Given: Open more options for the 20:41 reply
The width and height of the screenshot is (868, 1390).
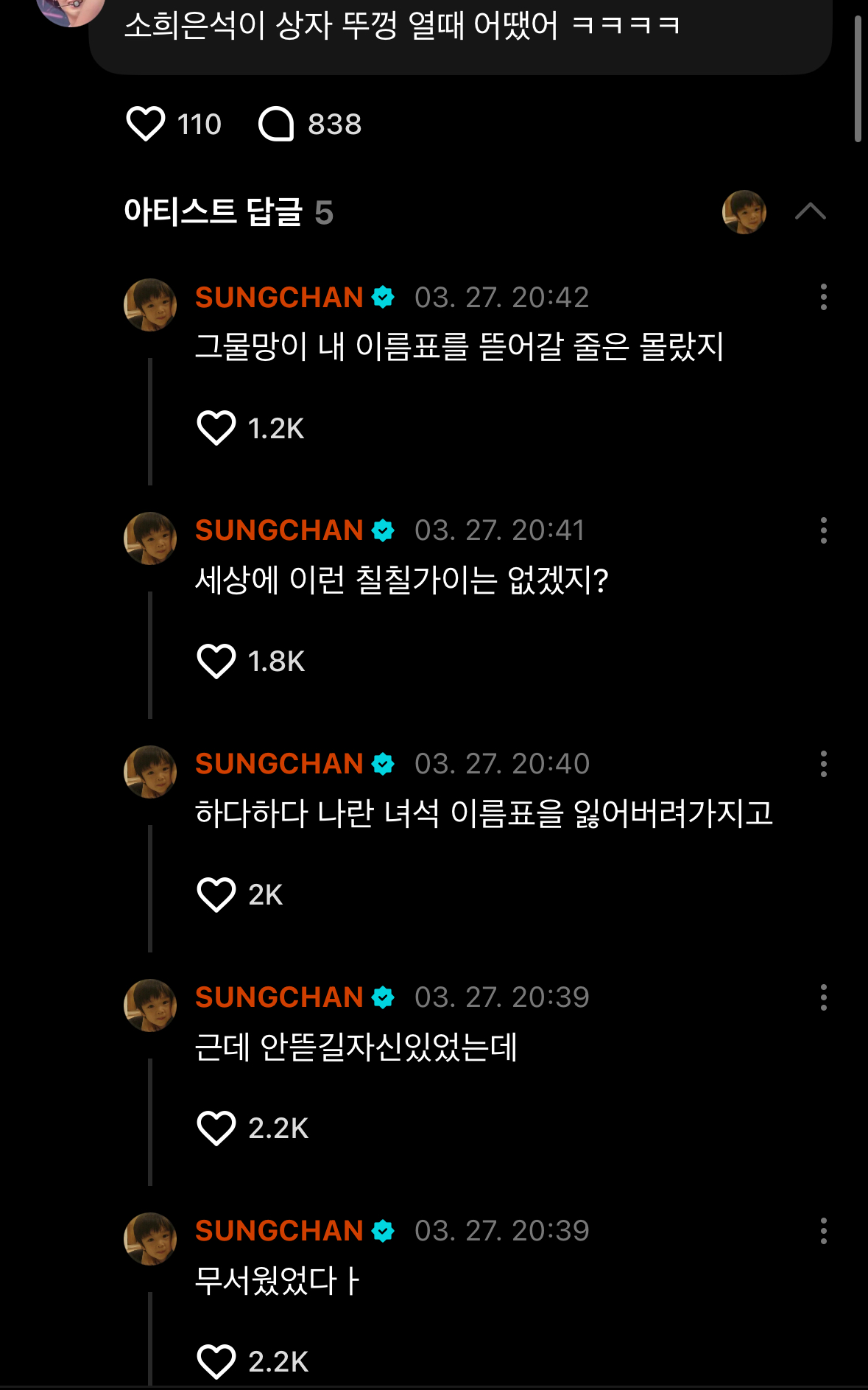Looking at the screenshot, I should pos(823,530).
